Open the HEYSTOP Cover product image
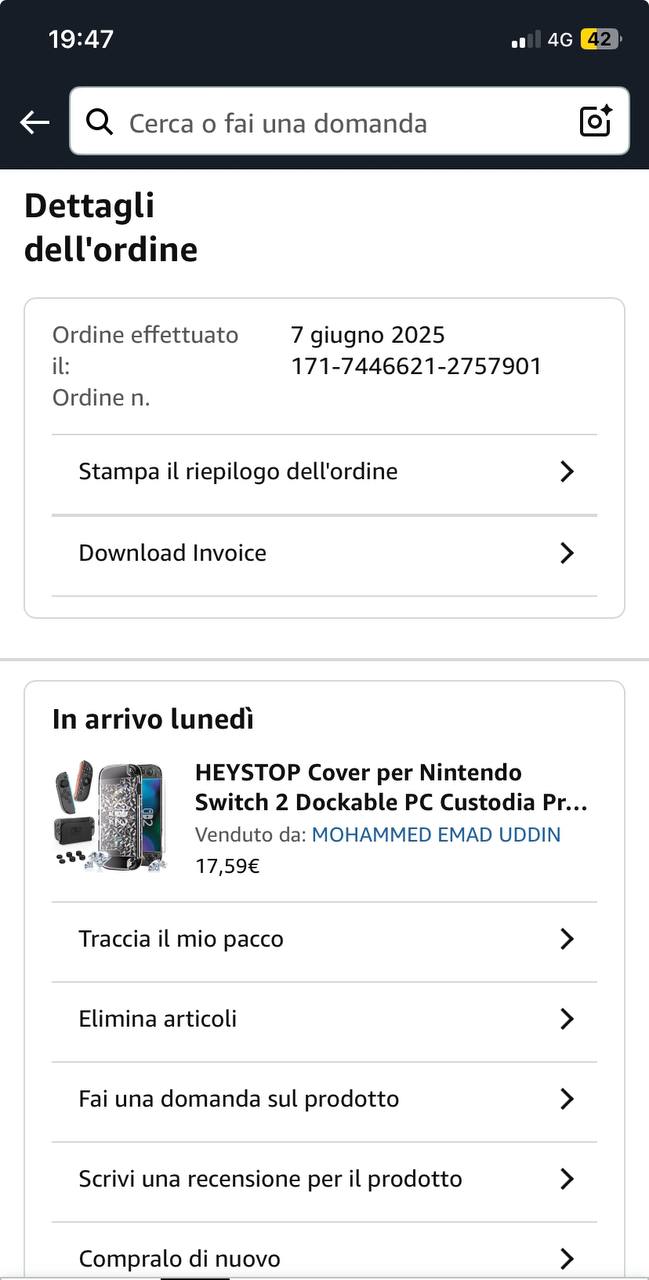Viewport: 649px width, 1280px height. 111,817
